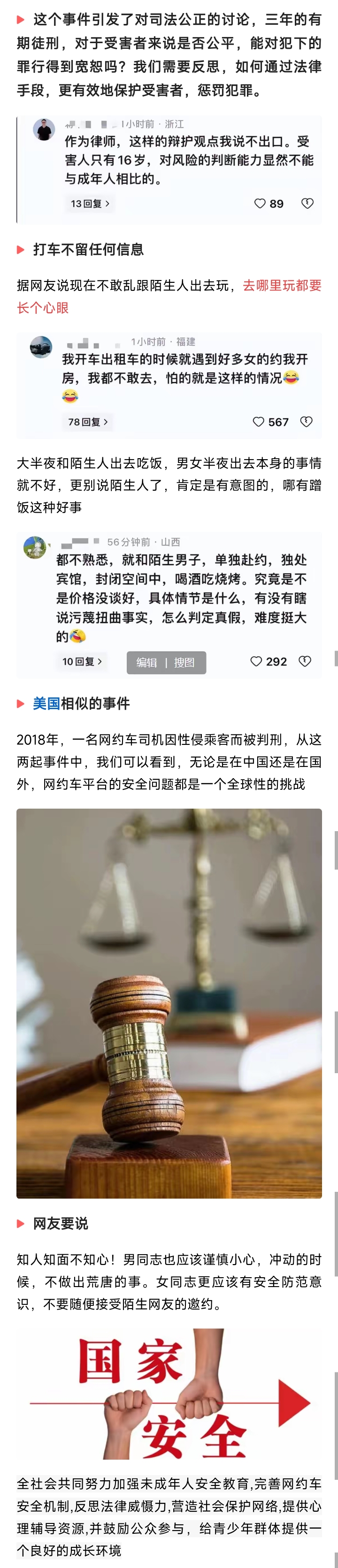
Task: View the 山西 comment screenshot image
Action: click(x=169, y=605)
